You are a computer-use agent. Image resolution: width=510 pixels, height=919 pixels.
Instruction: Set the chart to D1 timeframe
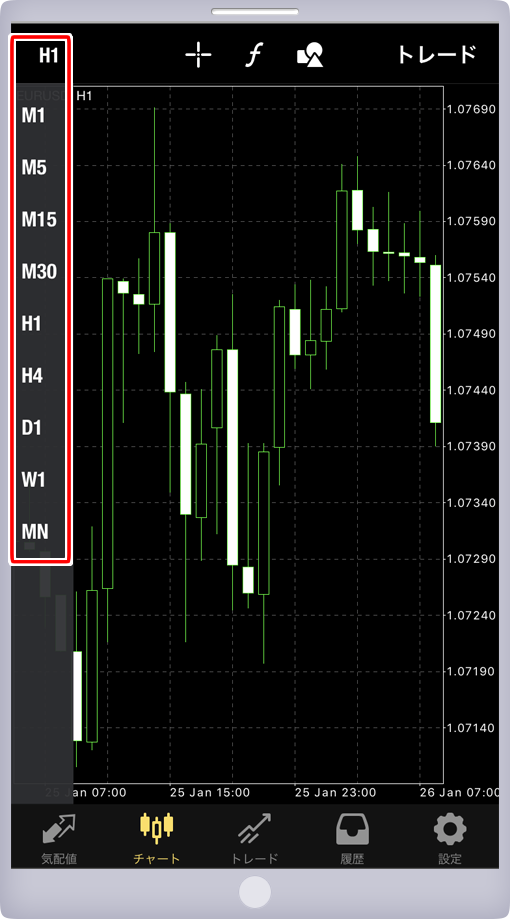32,428
